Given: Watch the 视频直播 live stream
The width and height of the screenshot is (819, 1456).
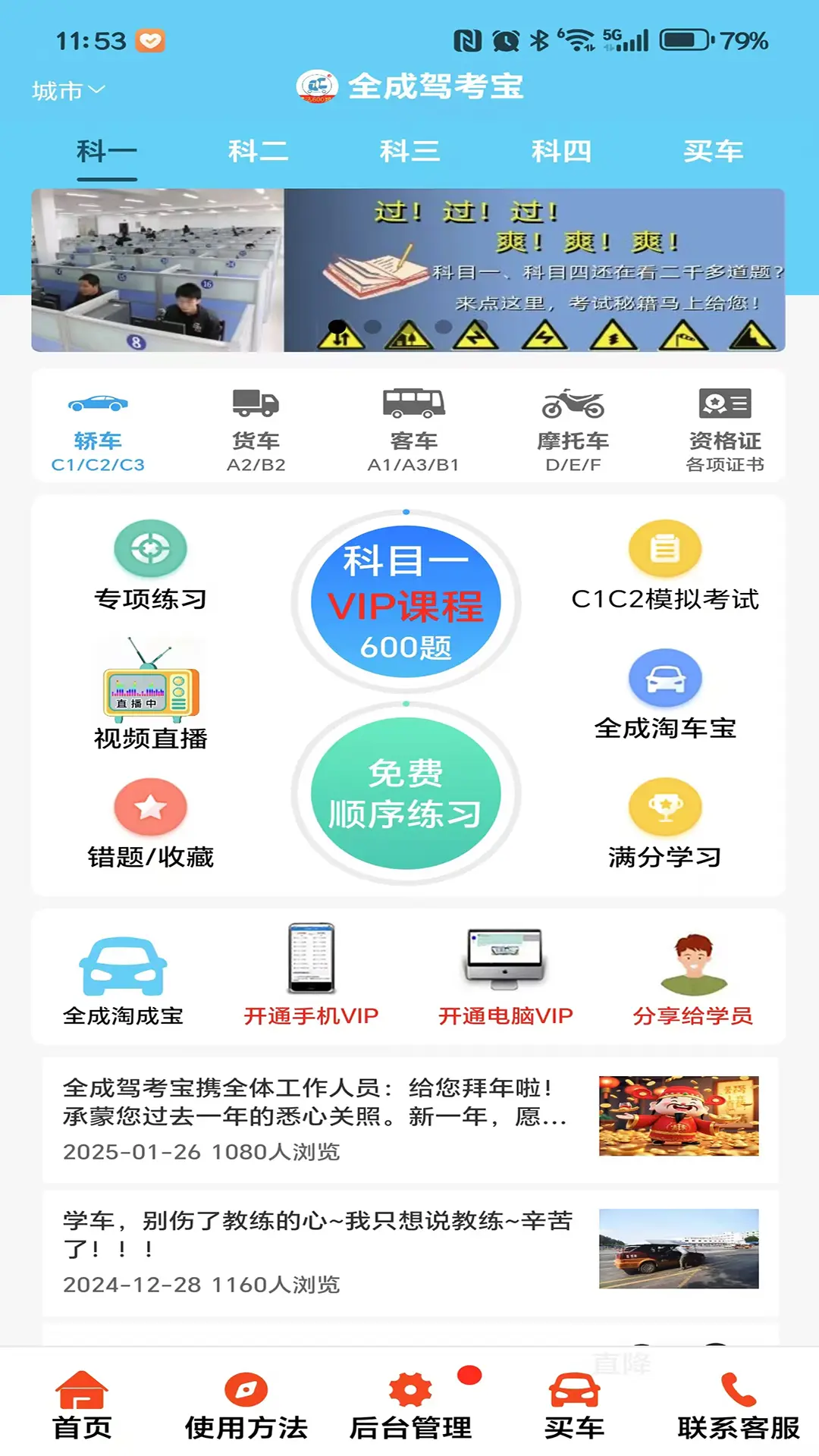Looking at the screenshot, I should pos(150,694).
